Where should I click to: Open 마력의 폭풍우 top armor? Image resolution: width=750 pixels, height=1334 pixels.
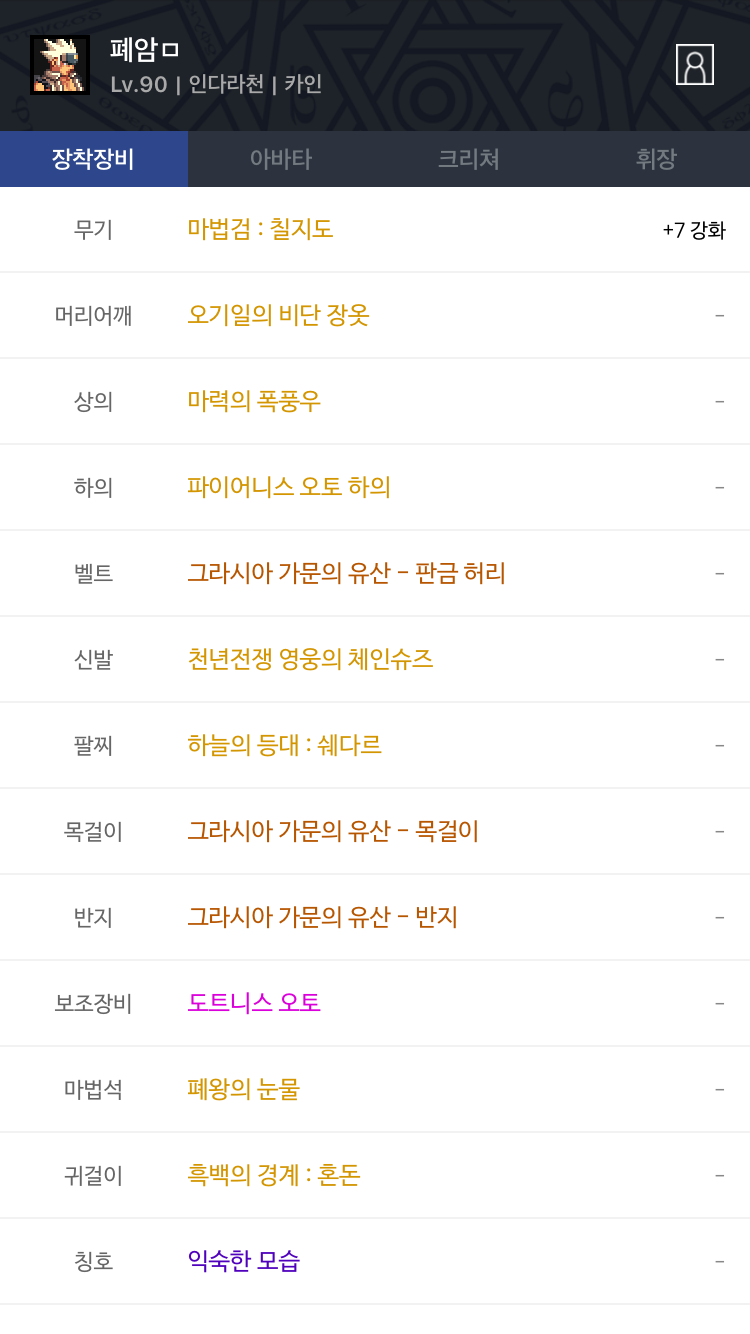coord(254,401)
